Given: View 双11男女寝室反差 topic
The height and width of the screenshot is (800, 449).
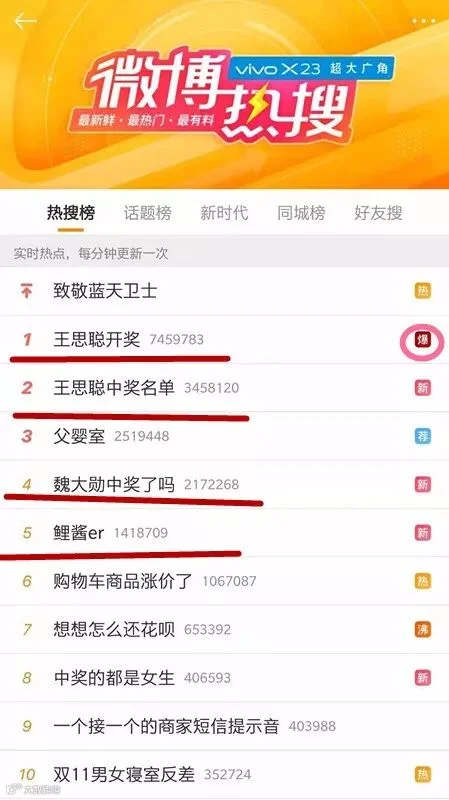Looking at the screenshot, I should pos(224,774).
